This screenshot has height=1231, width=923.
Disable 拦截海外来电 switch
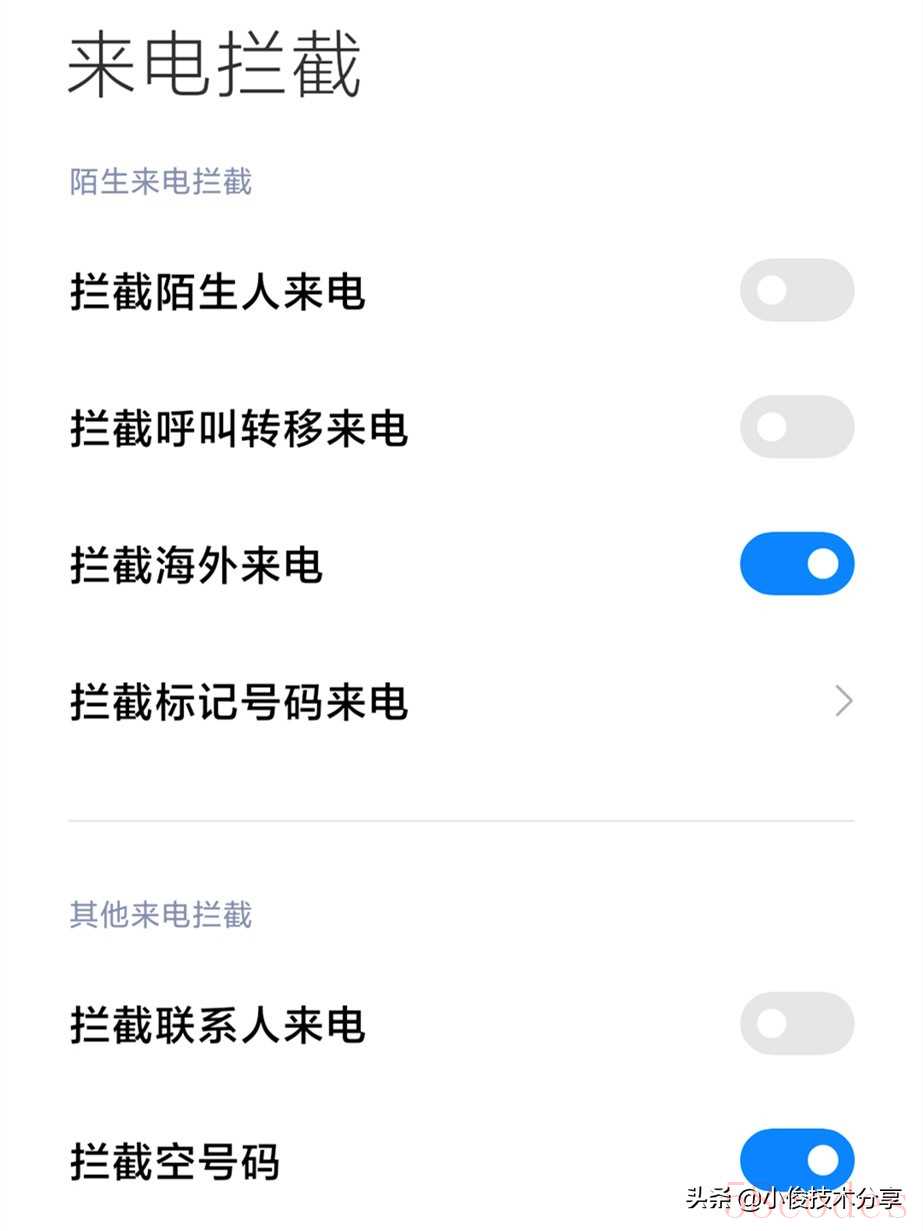click(x=796, y=564)
